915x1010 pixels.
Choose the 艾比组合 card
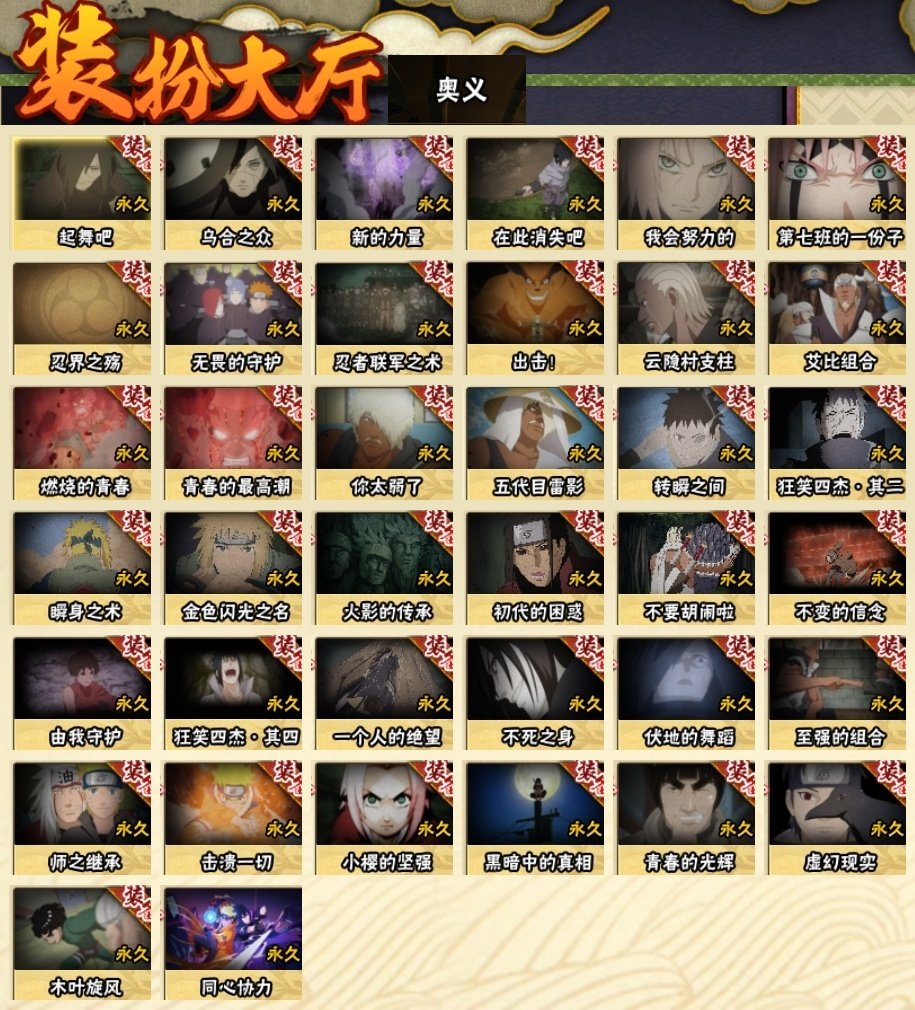[837, 317]
